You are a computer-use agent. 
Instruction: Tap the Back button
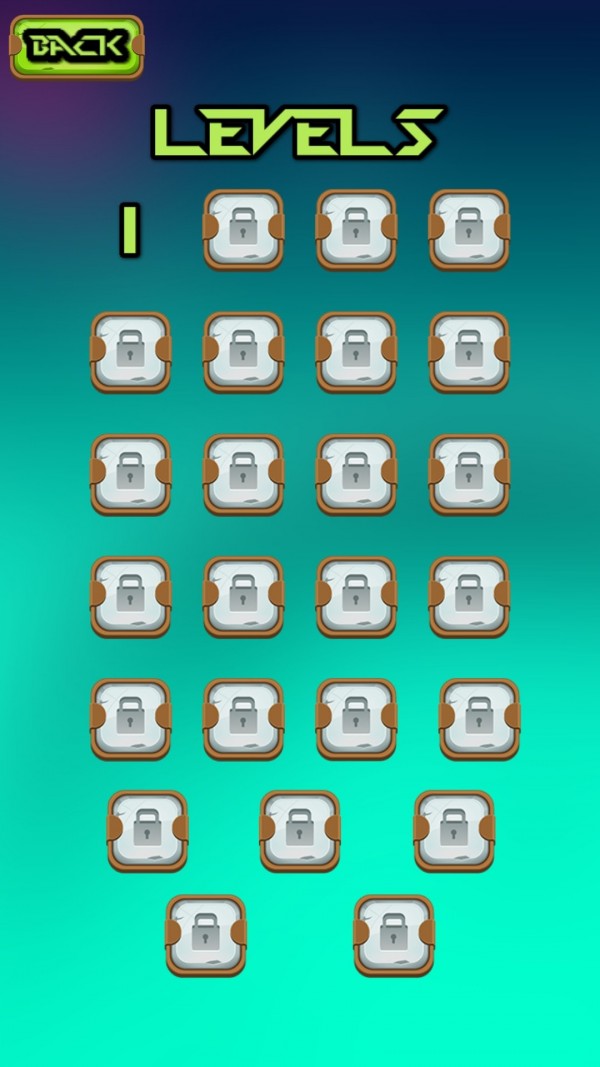(76, 46)
